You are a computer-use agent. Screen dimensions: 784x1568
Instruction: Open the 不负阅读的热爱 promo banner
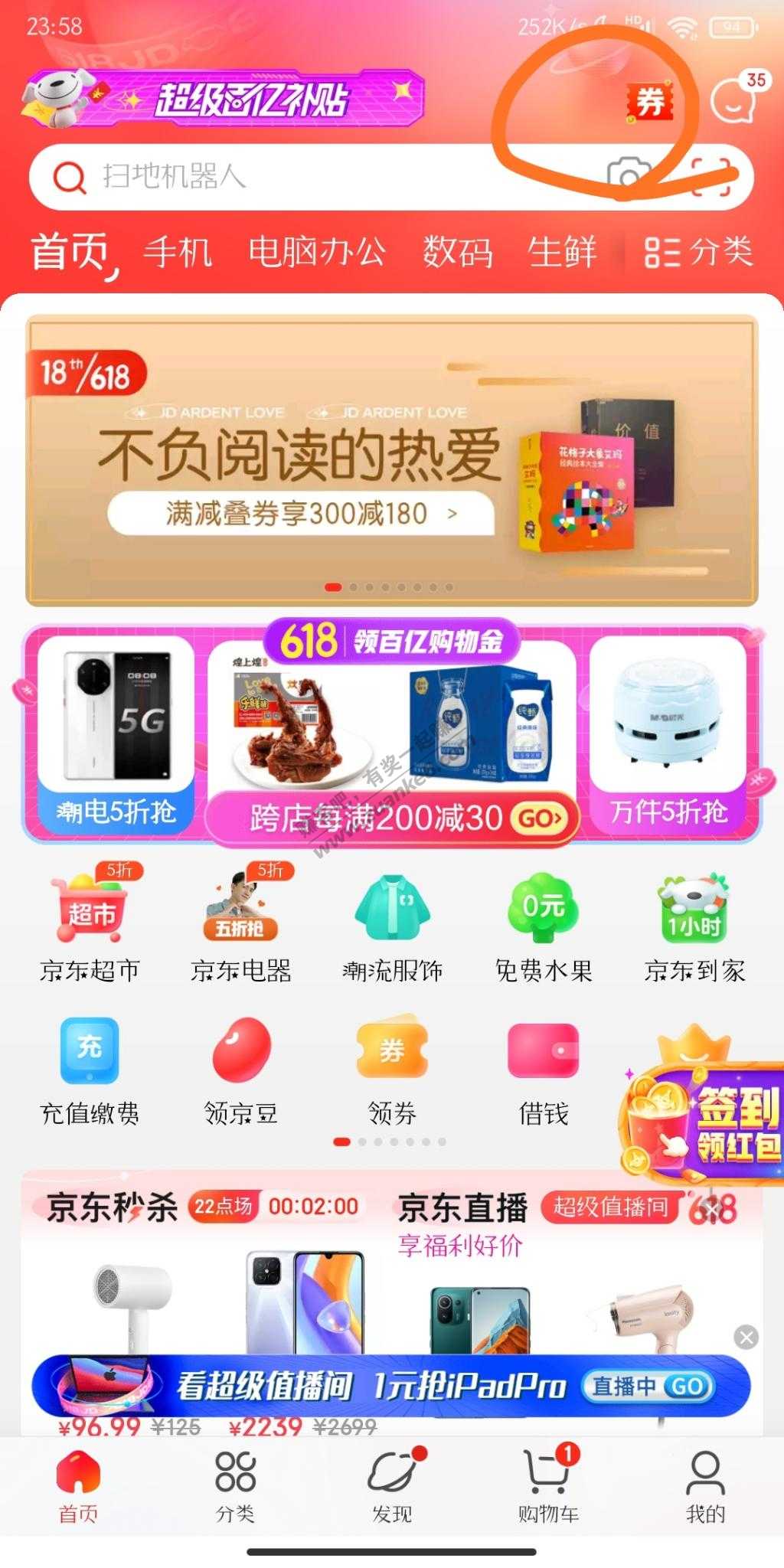(x=392, y=460)
